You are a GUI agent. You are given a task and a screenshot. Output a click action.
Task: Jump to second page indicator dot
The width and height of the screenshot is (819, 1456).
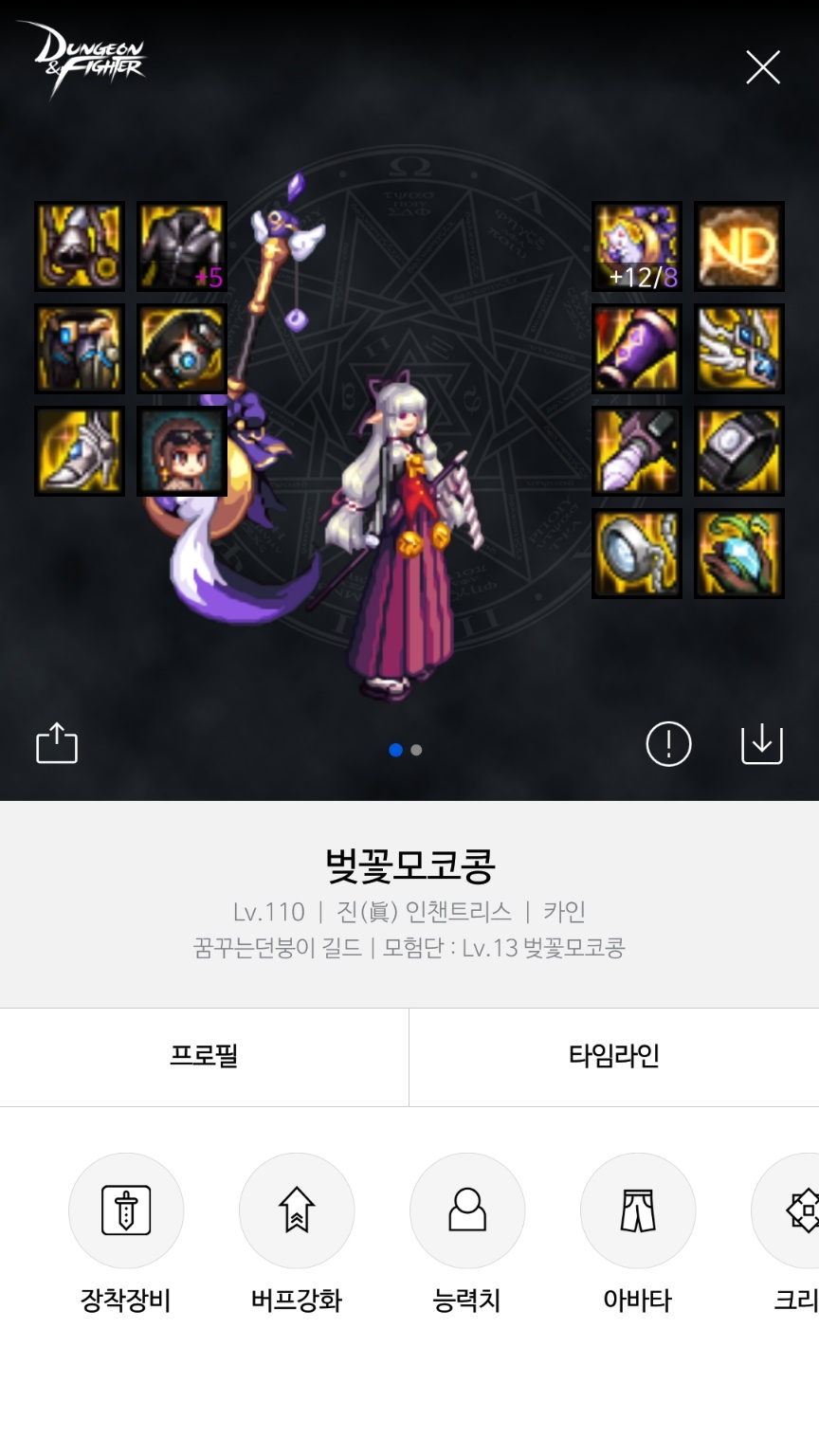pyautogui.click(x=416, y=750)
